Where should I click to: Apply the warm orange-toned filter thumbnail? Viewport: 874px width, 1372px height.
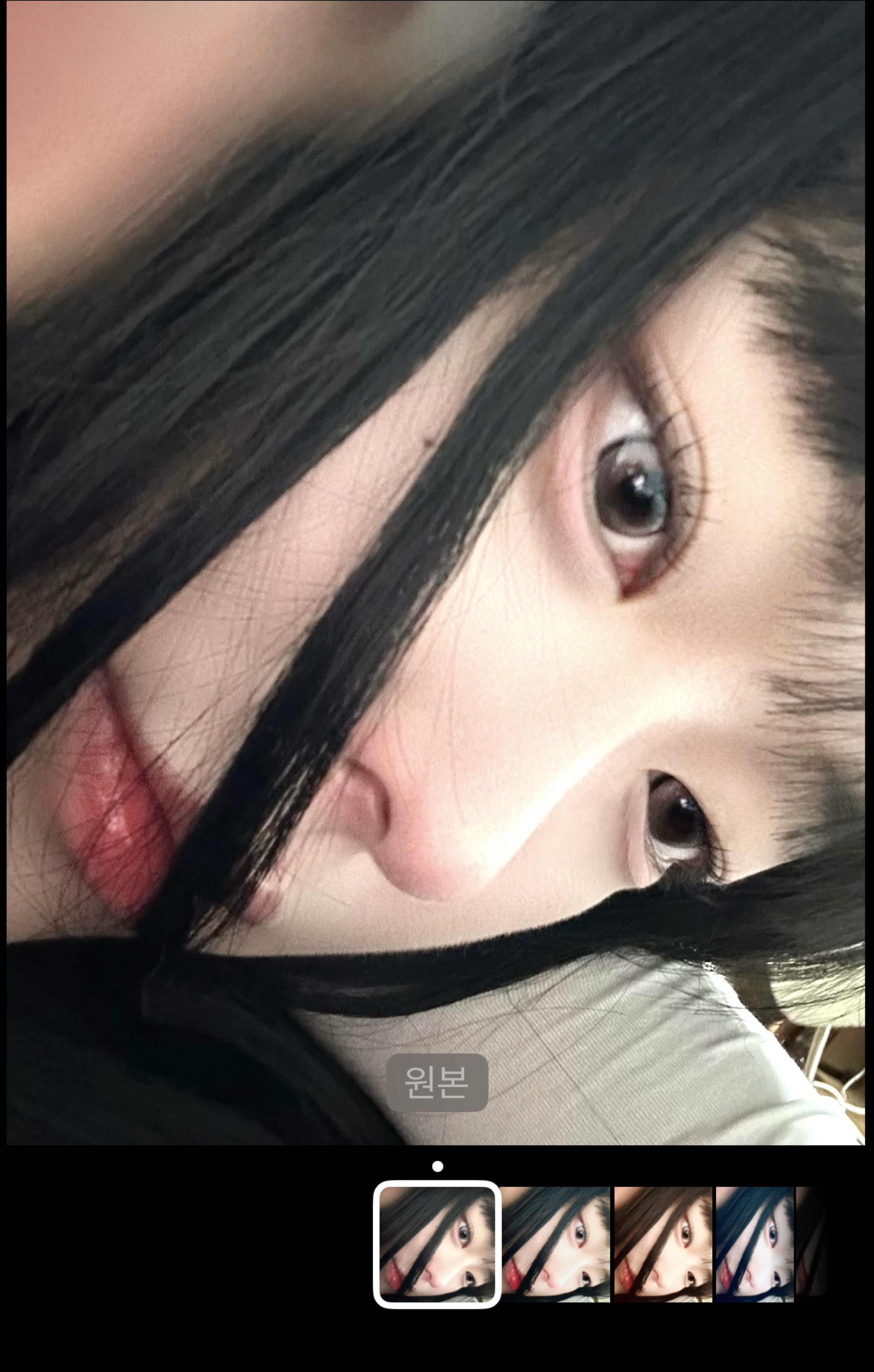pos(662,1244)
